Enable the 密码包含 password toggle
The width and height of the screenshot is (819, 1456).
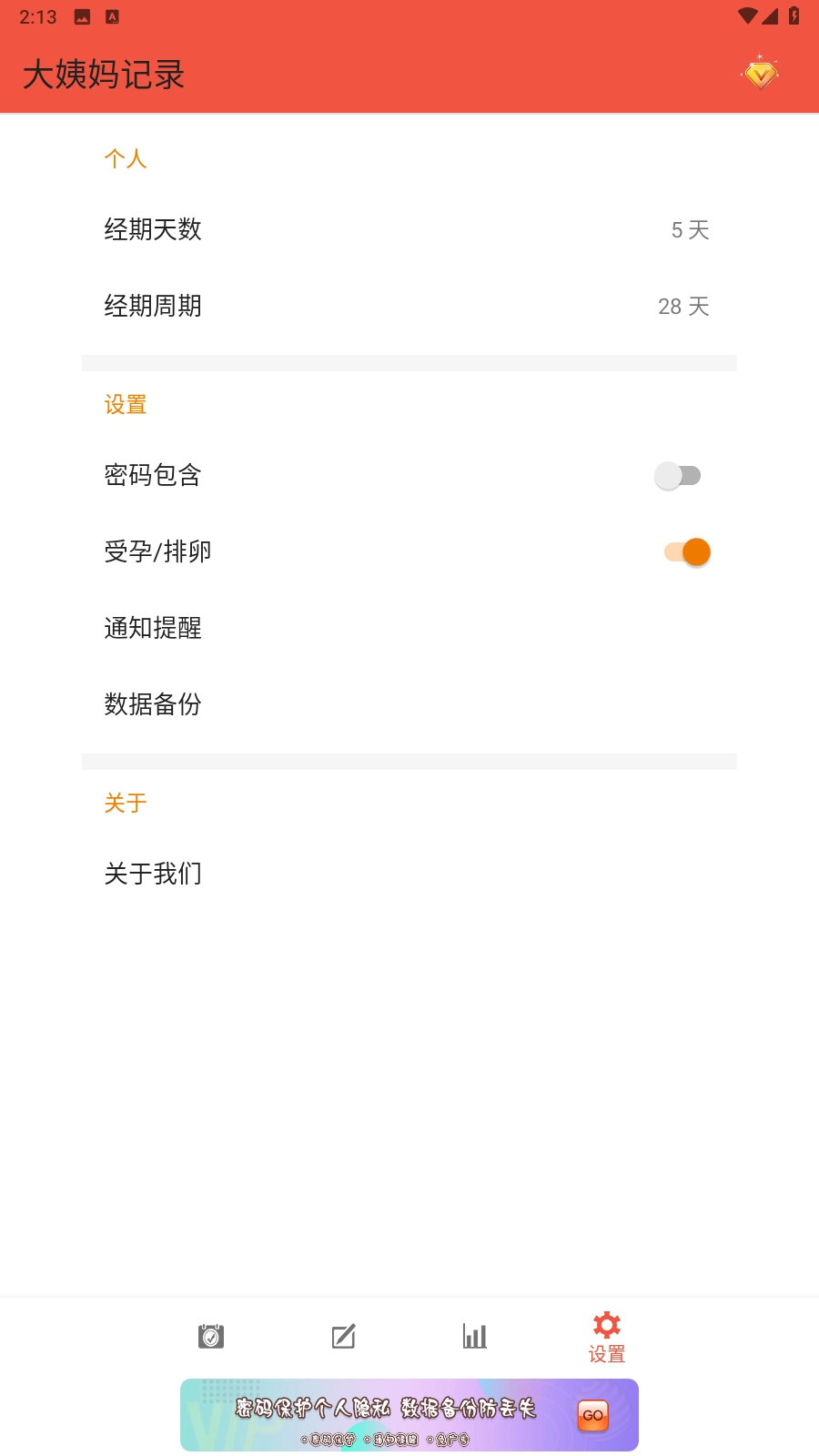pyautogui.click(x=680, y=475)
